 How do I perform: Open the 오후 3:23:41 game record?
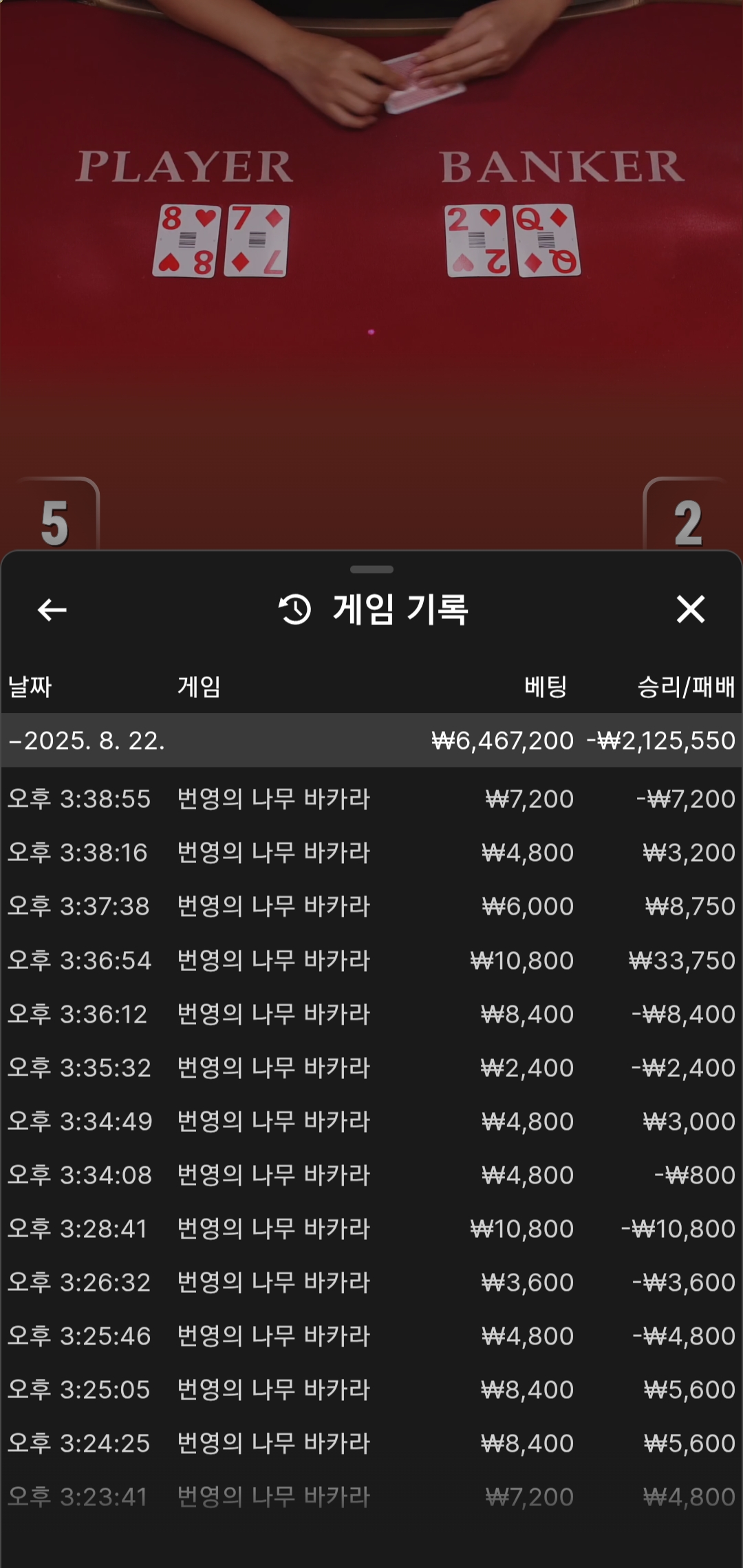coord(371,1496)
